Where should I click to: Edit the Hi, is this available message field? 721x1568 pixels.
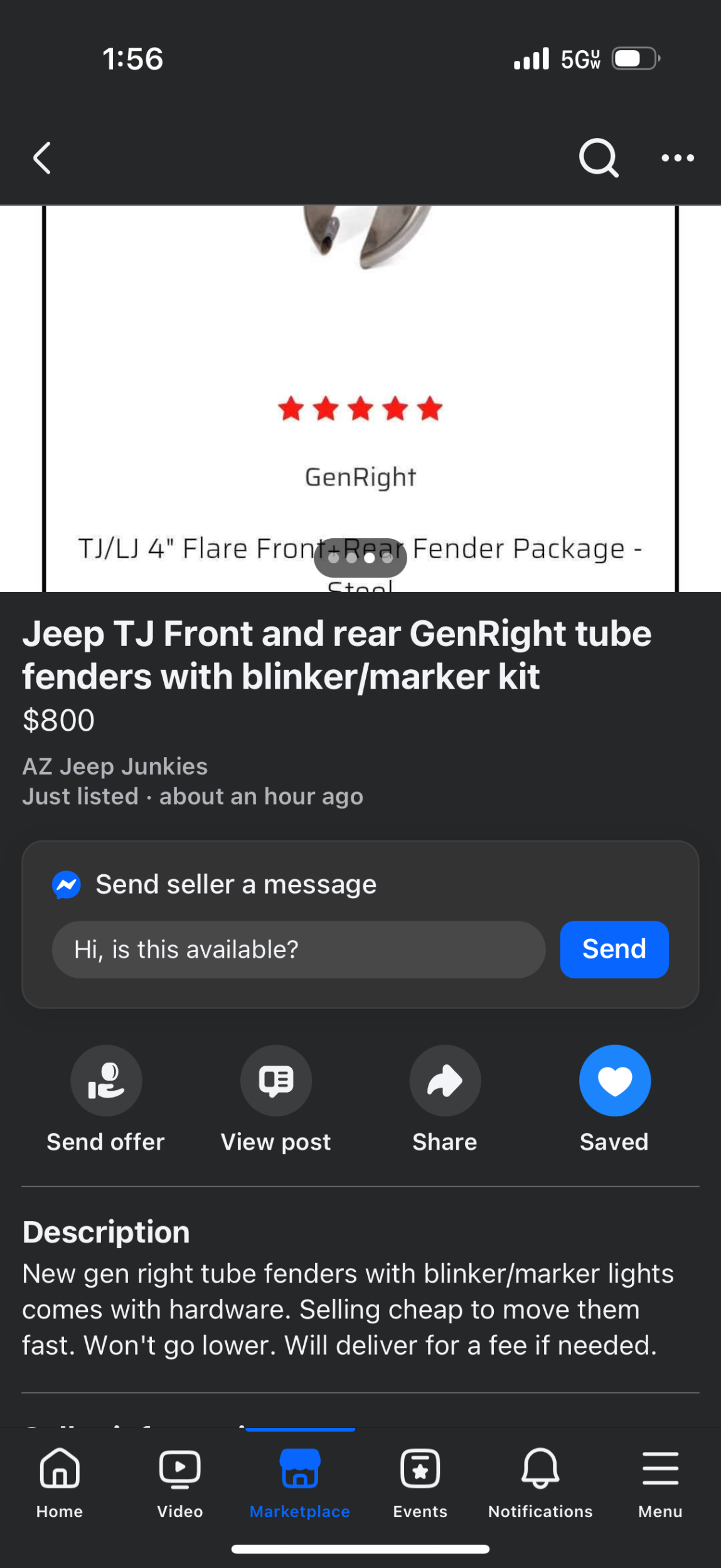298,950
